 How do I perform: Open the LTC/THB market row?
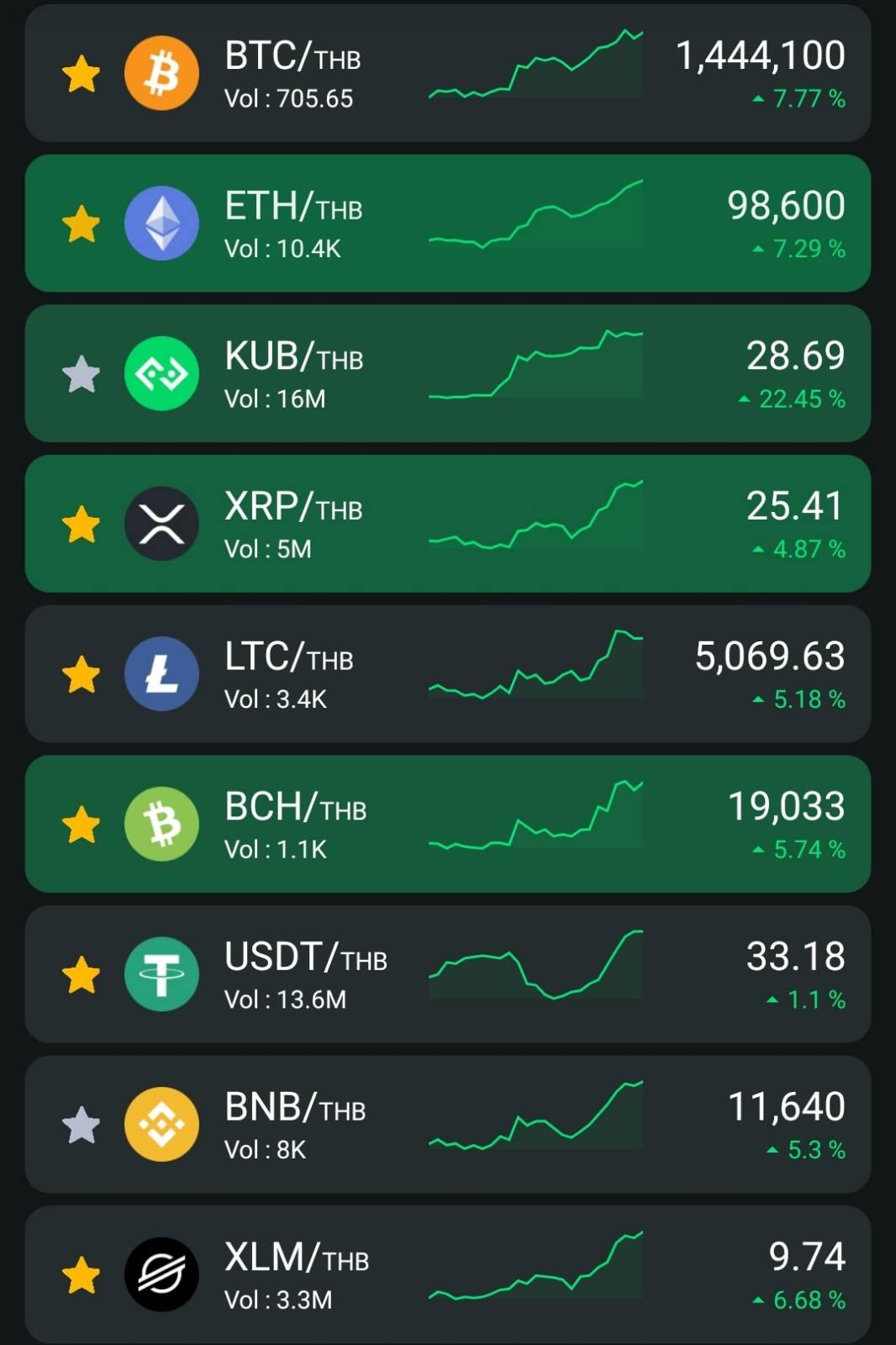pyautogui.click(x=448, y=674)
